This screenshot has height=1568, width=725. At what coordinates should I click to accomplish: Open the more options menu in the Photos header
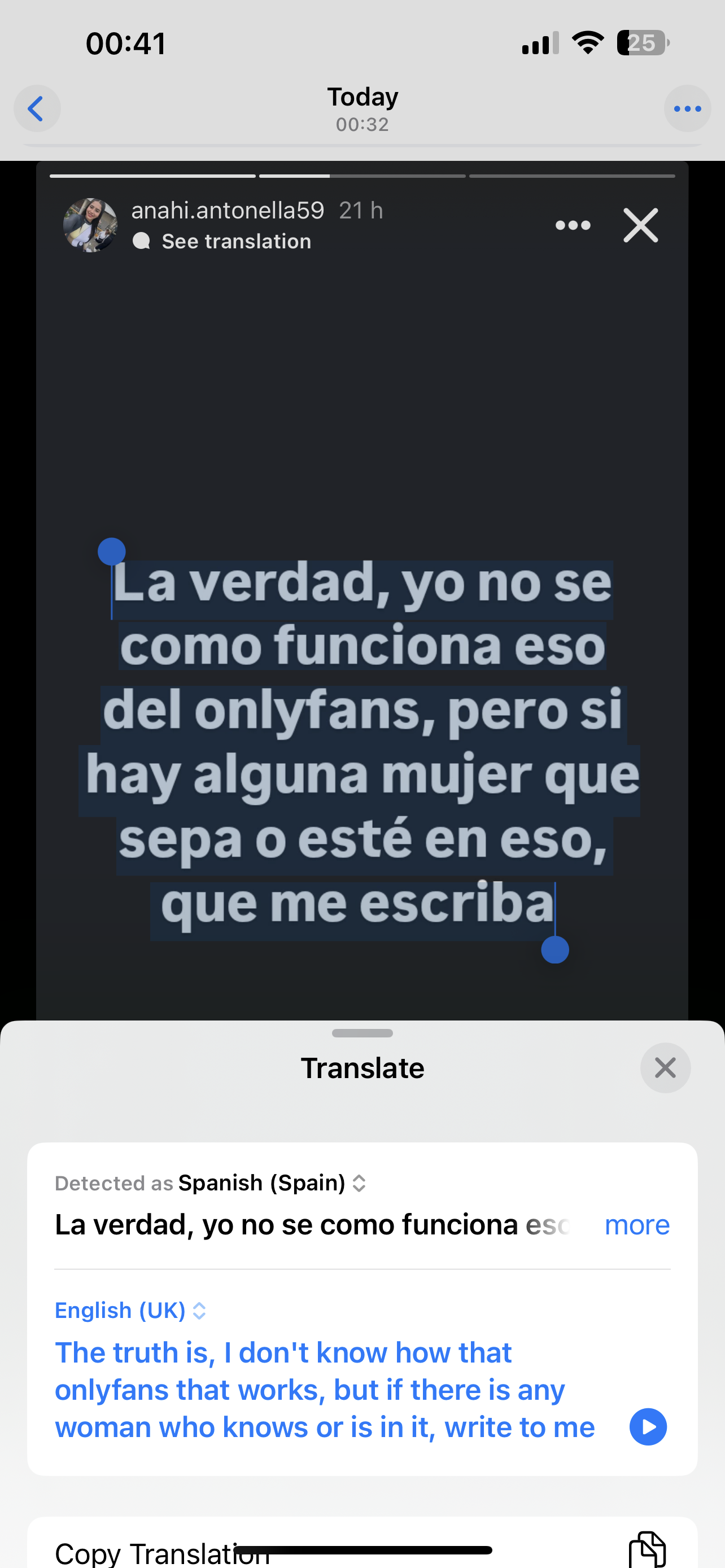(687, 109)
